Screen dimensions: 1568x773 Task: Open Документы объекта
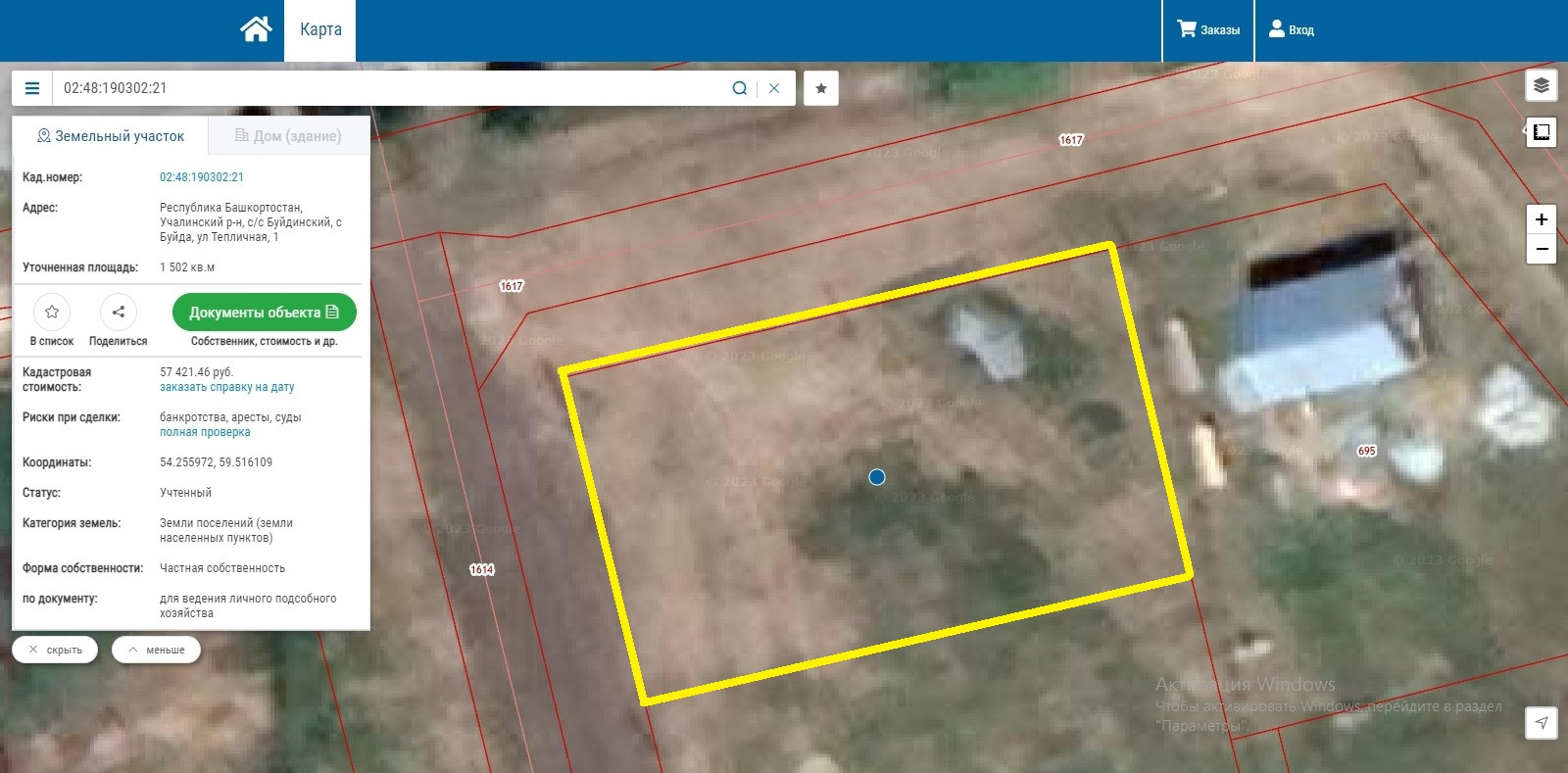[264, 313]
